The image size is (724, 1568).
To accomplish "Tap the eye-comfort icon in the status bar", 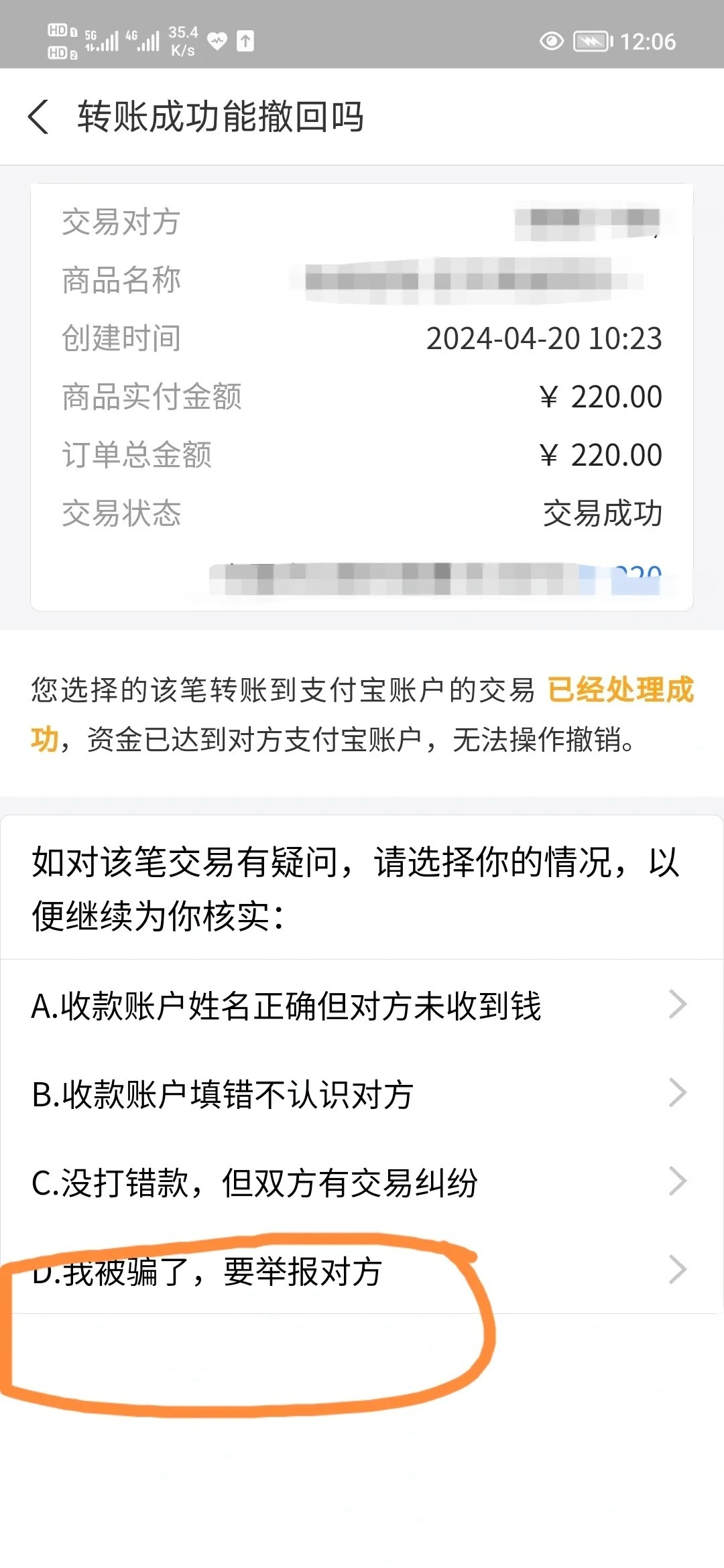I will click(551, 42).
